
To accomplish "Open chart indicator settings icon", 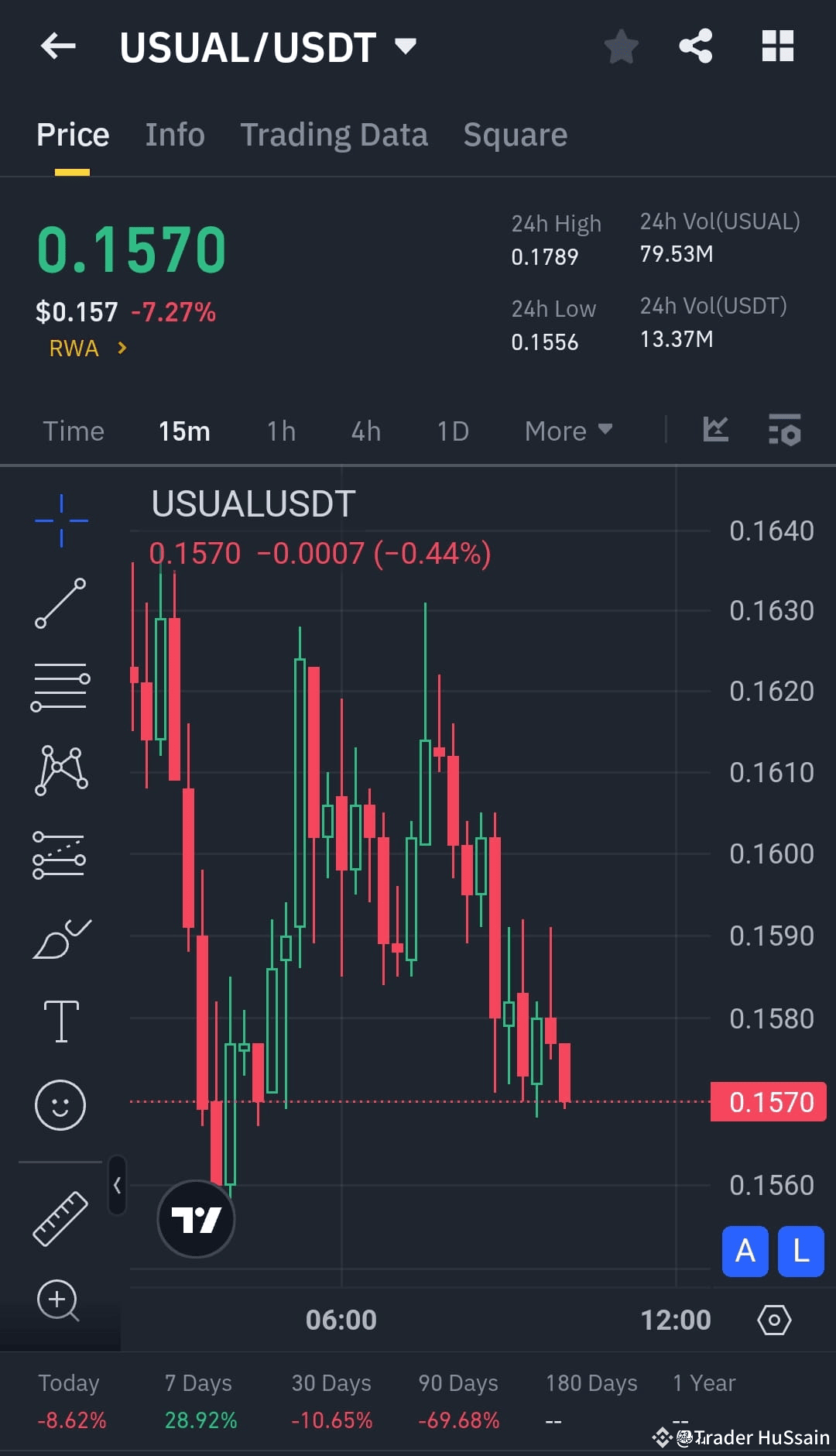I will coord(784,431).
